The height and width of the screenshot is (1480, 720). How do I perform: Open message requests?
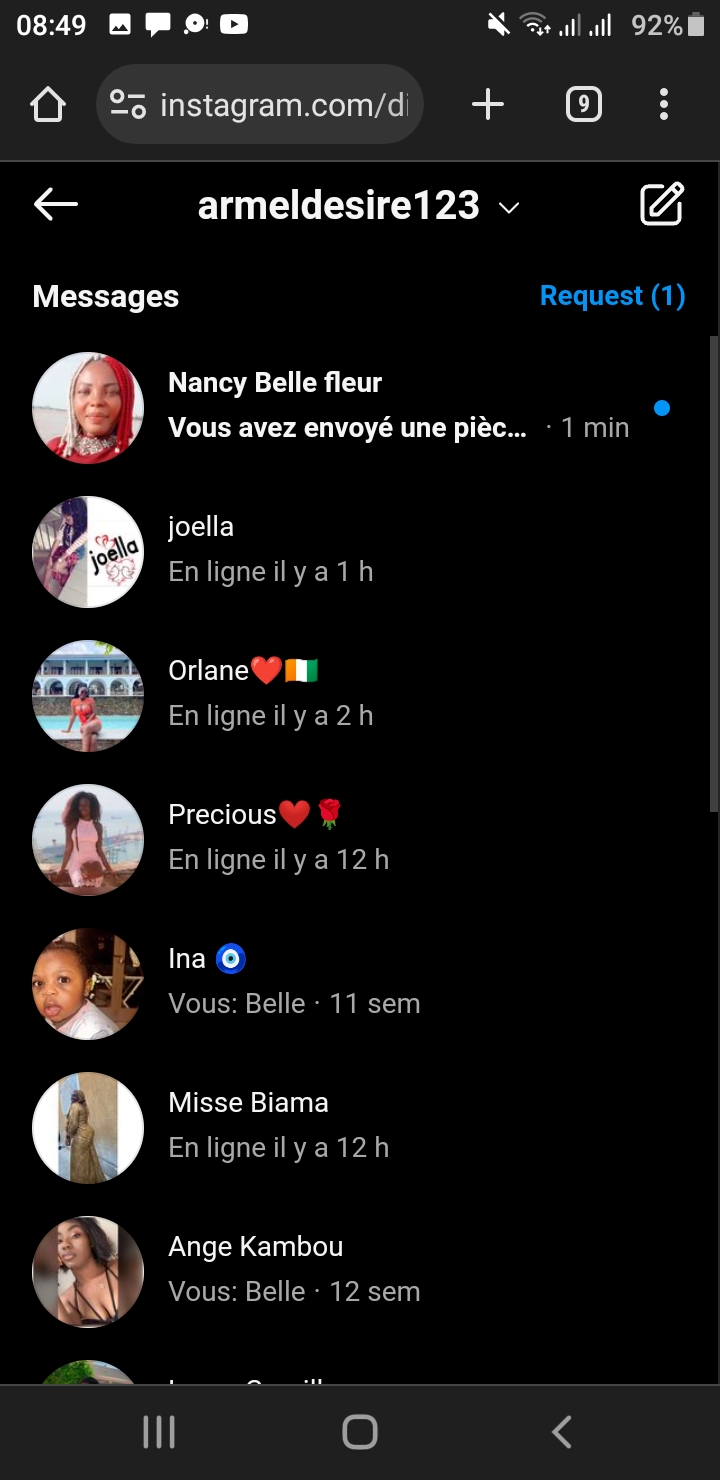tap(612, 296)
